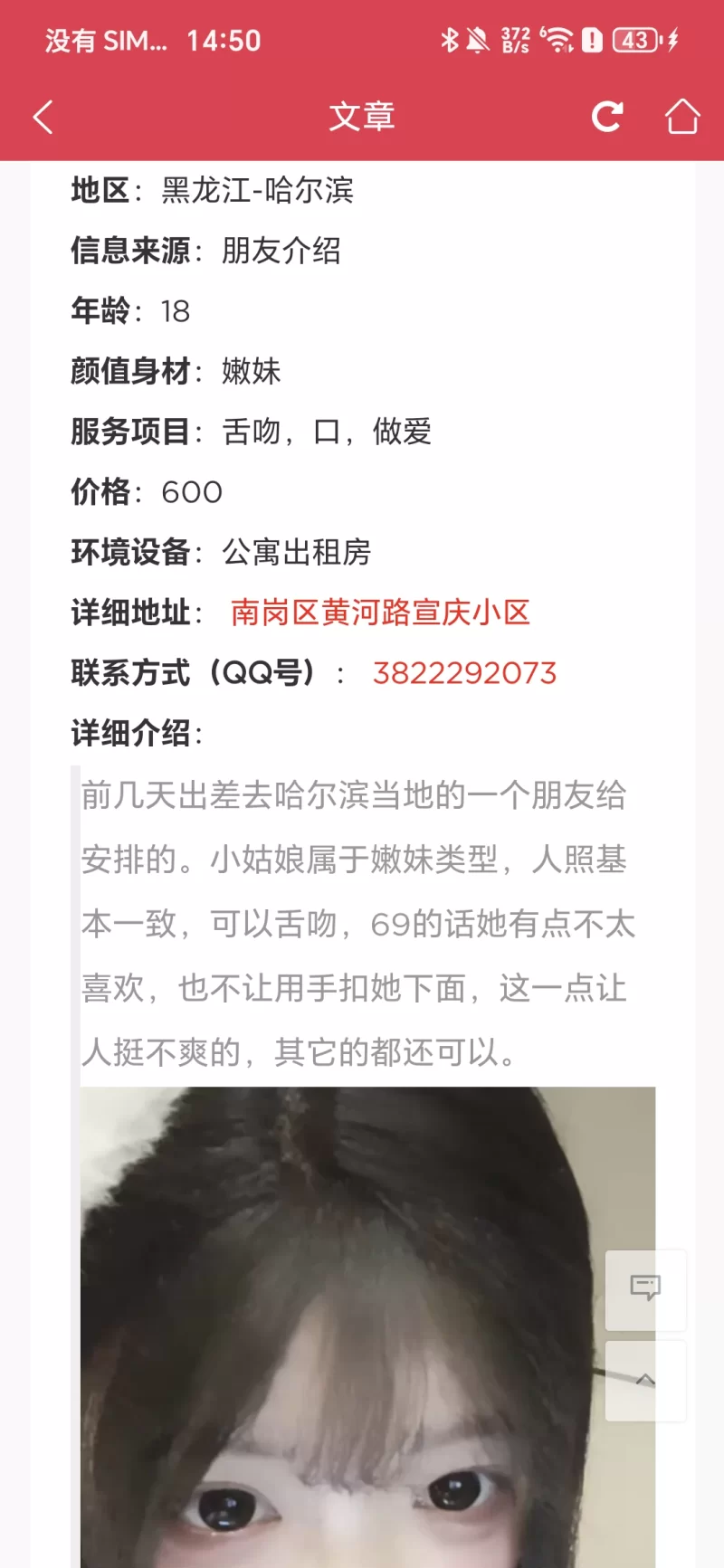Return to the app home via house icon
This screenshot has height=1568, width=724.
[x=682, y=117]
